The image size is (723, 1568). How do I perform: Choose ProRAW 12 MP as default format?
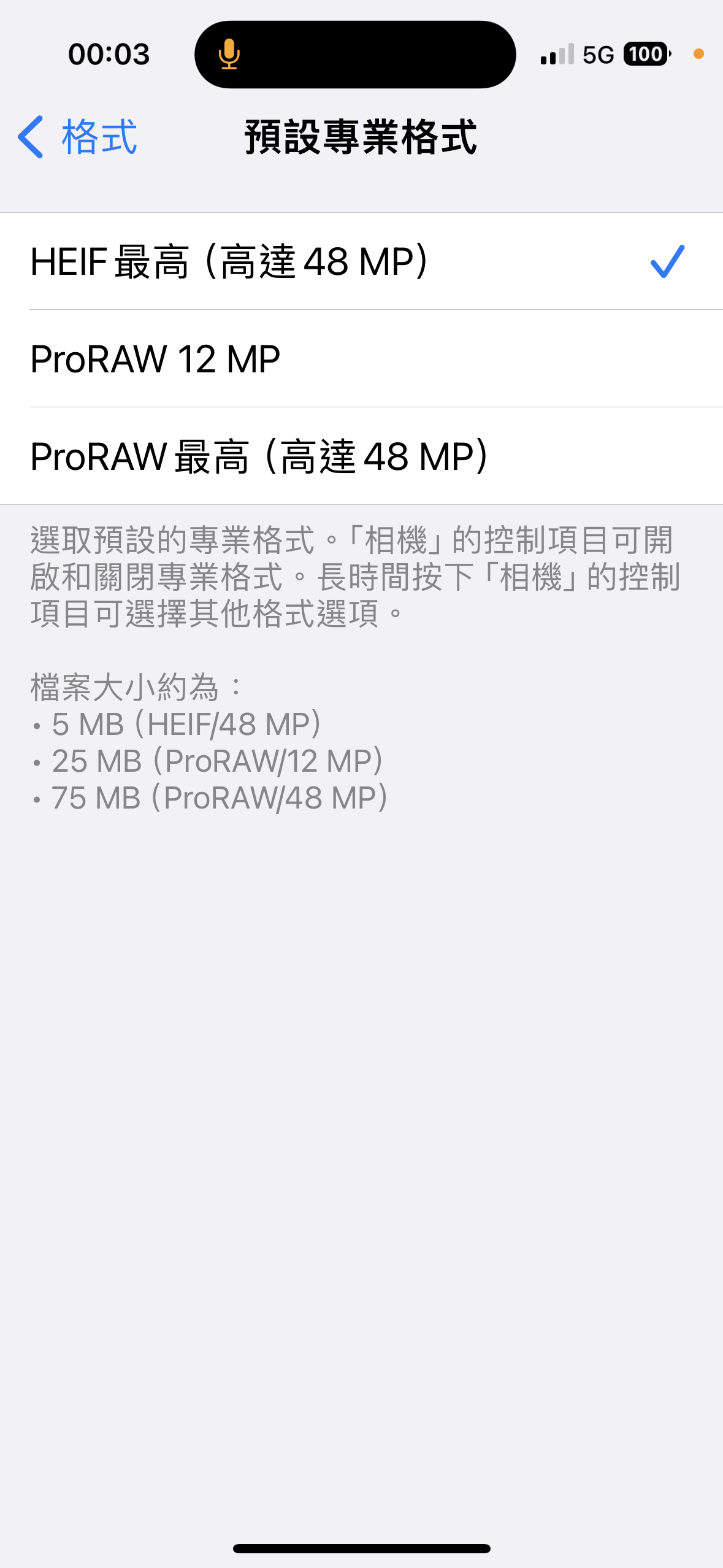point(361,359)
